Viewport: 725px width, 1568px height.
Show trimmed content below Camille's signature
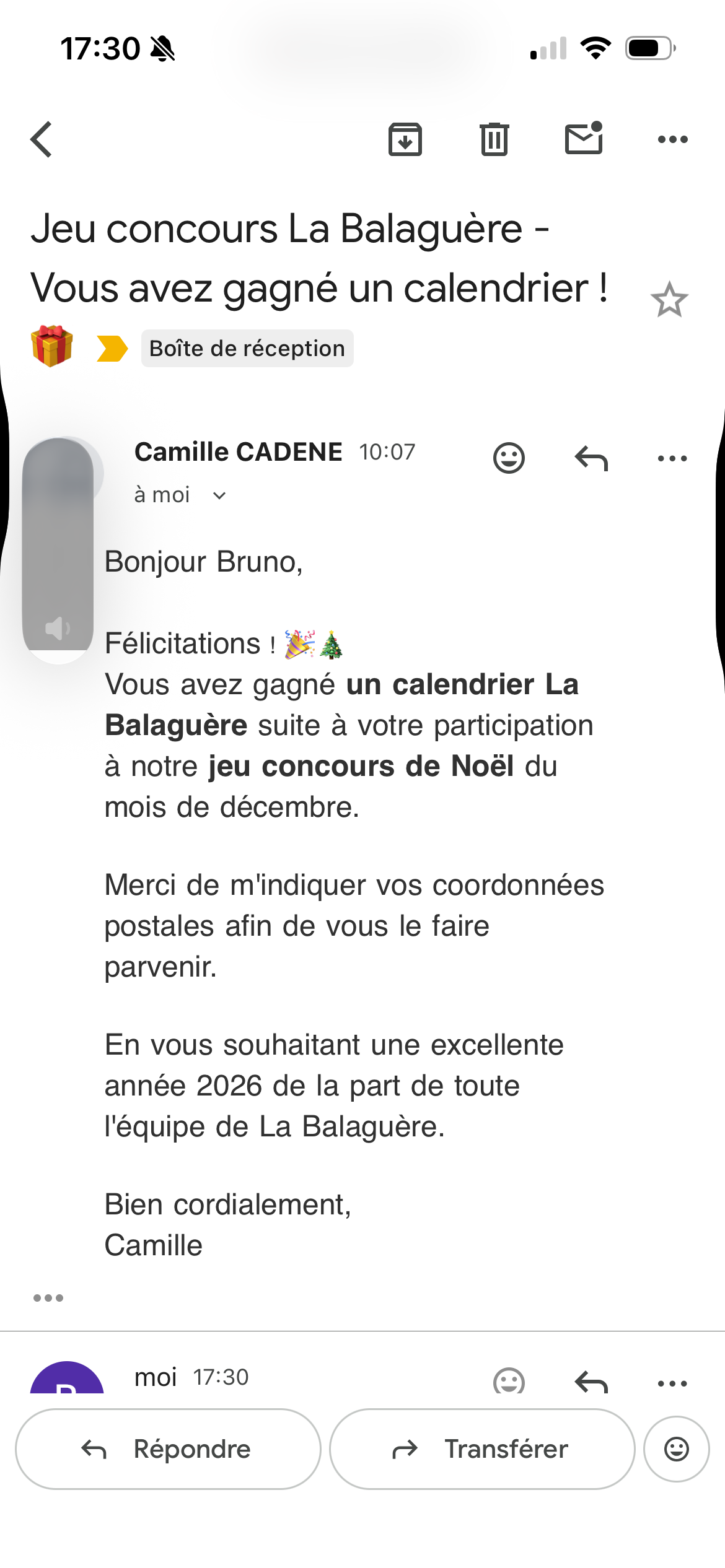48,1297
